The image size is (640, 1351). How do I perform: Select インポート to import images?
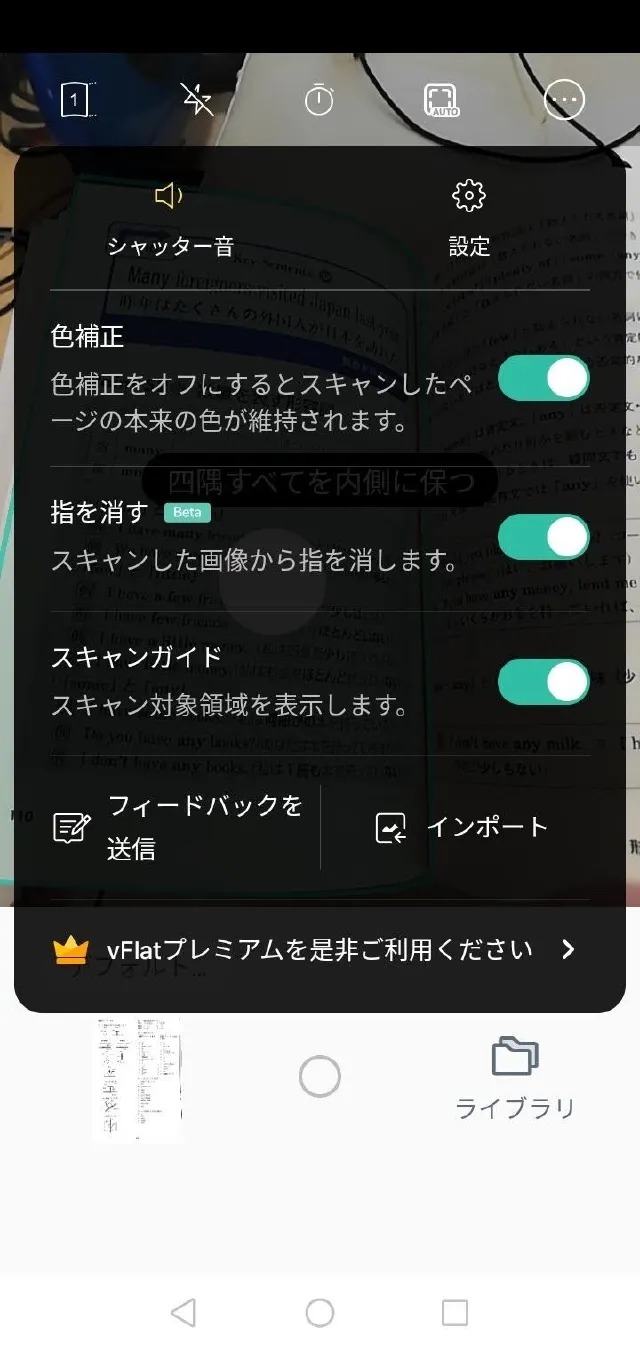point(462,827)
